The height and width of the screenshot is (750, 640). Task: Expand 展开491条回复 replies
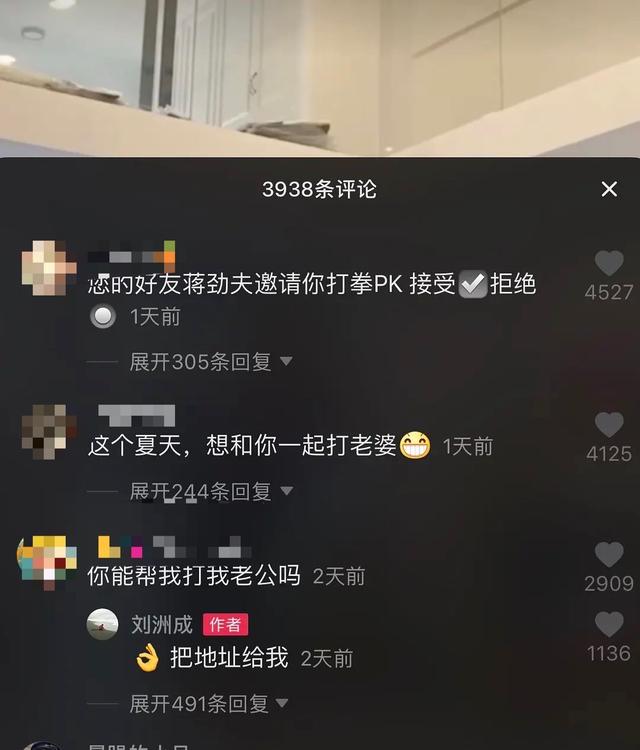[x=210, y=704]
